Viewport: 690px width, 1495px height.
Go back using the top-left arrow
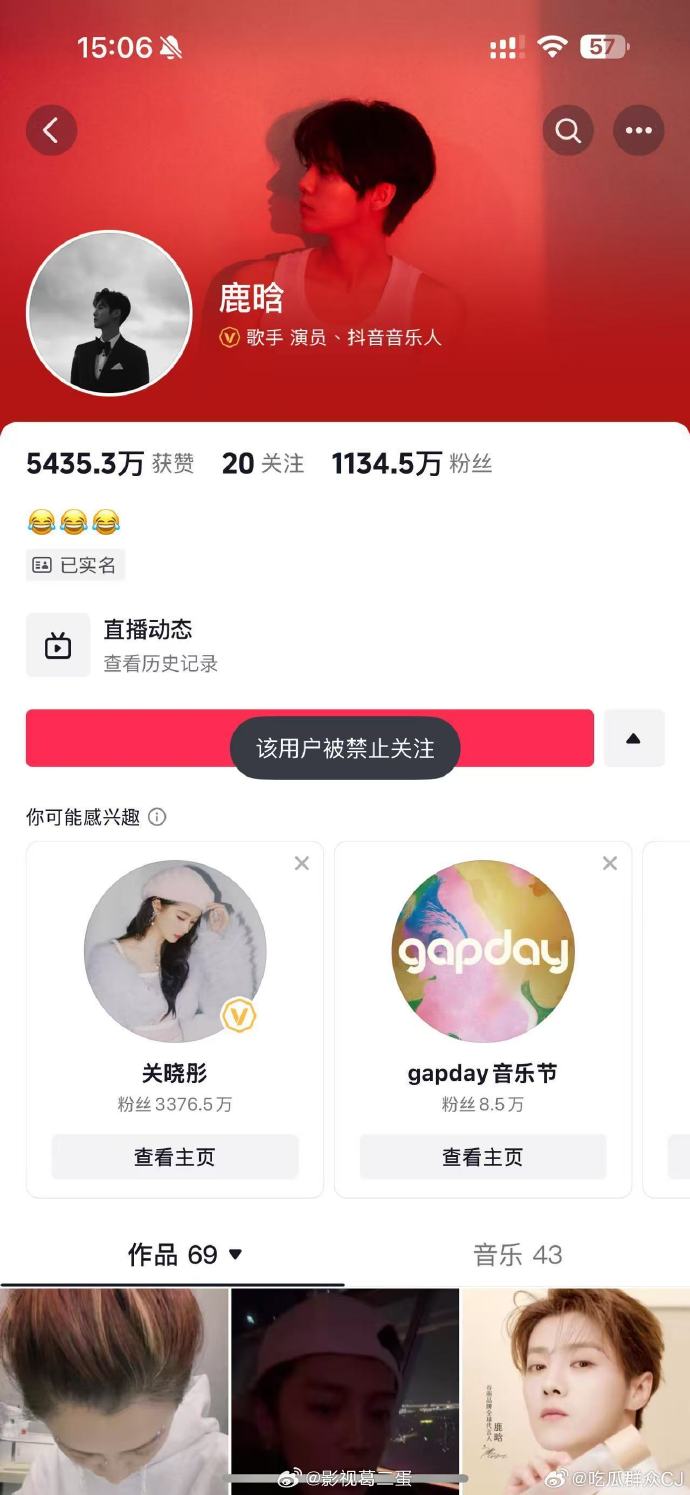tap(51, 130)
